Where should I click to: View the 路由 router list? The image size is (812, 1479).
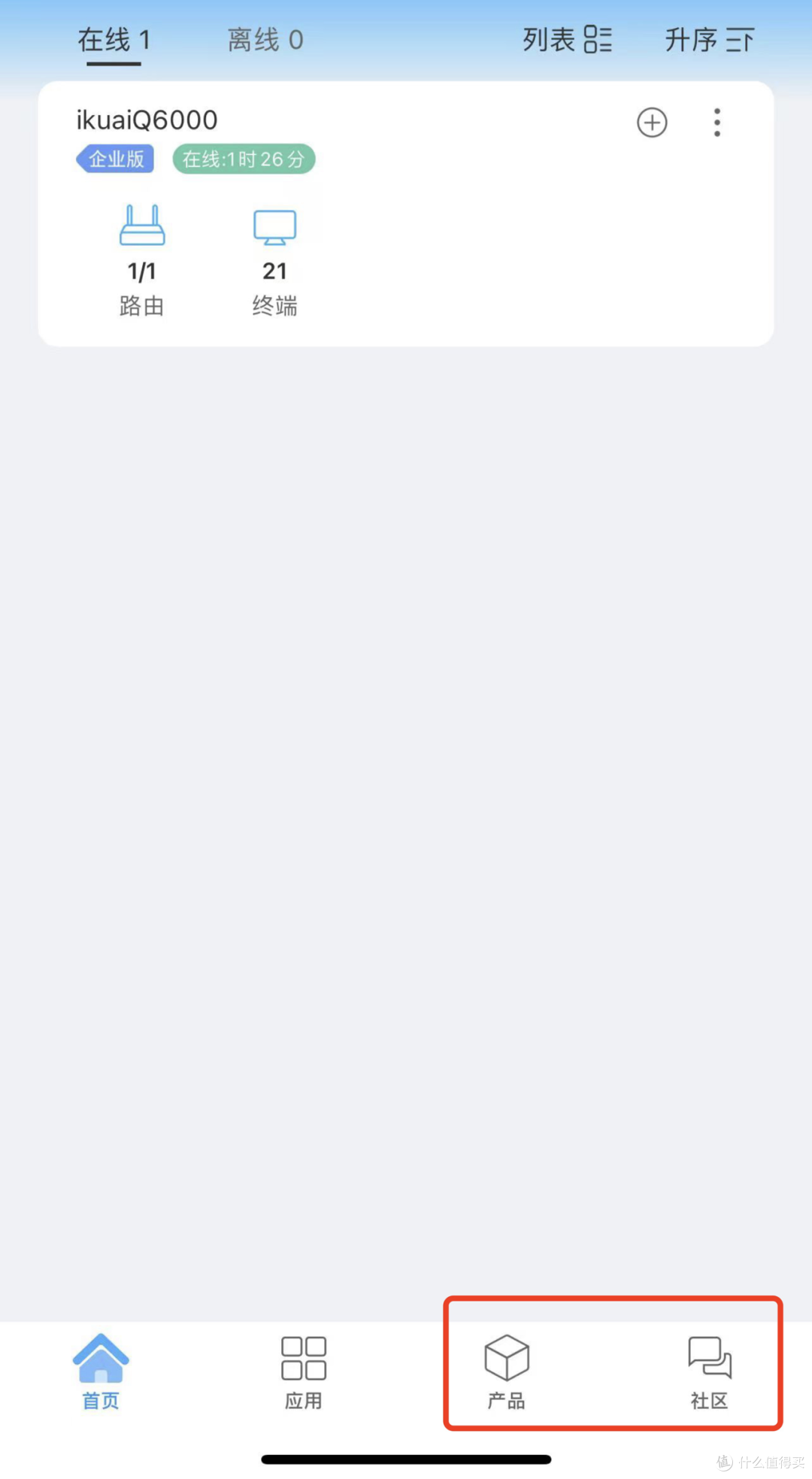pos(141,260)
